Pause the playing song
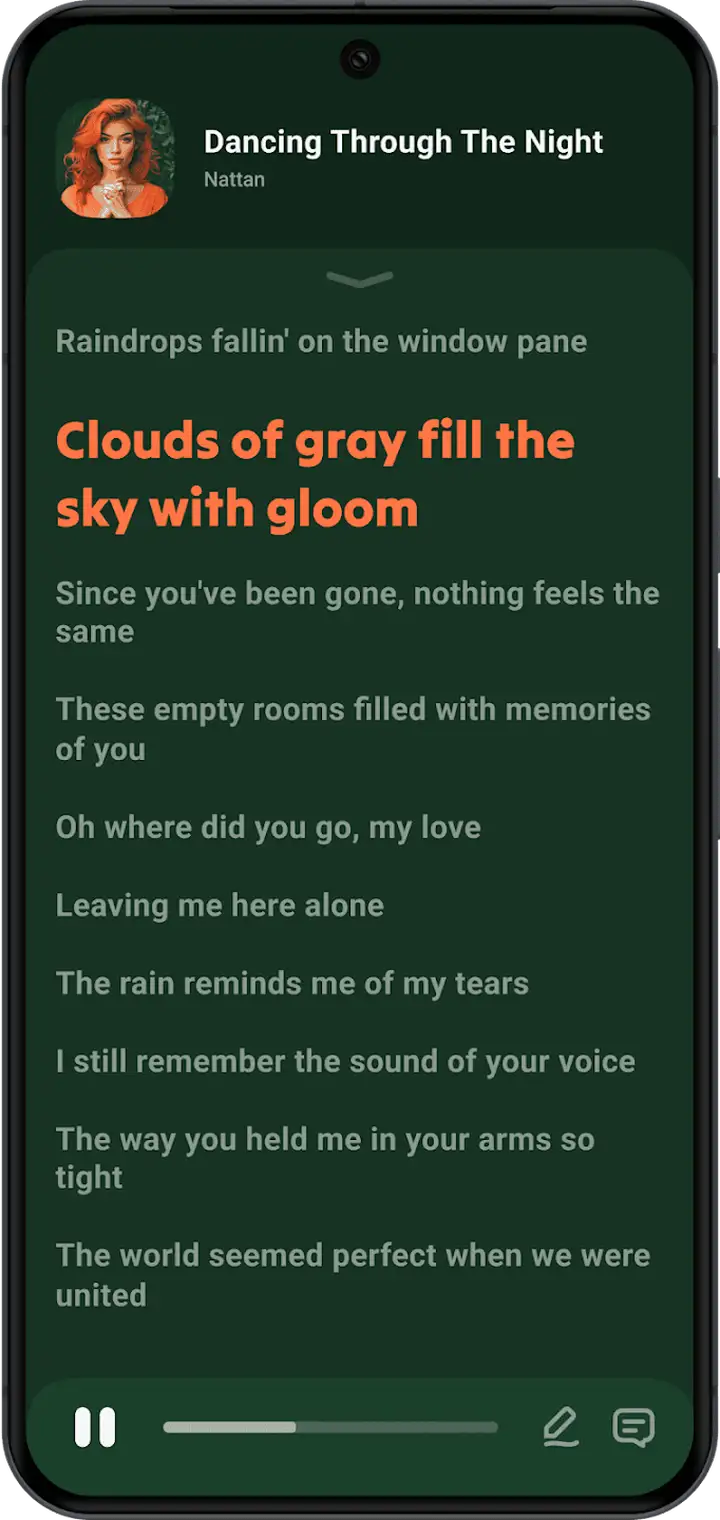720x1520 pixels. pos(95,1427)
